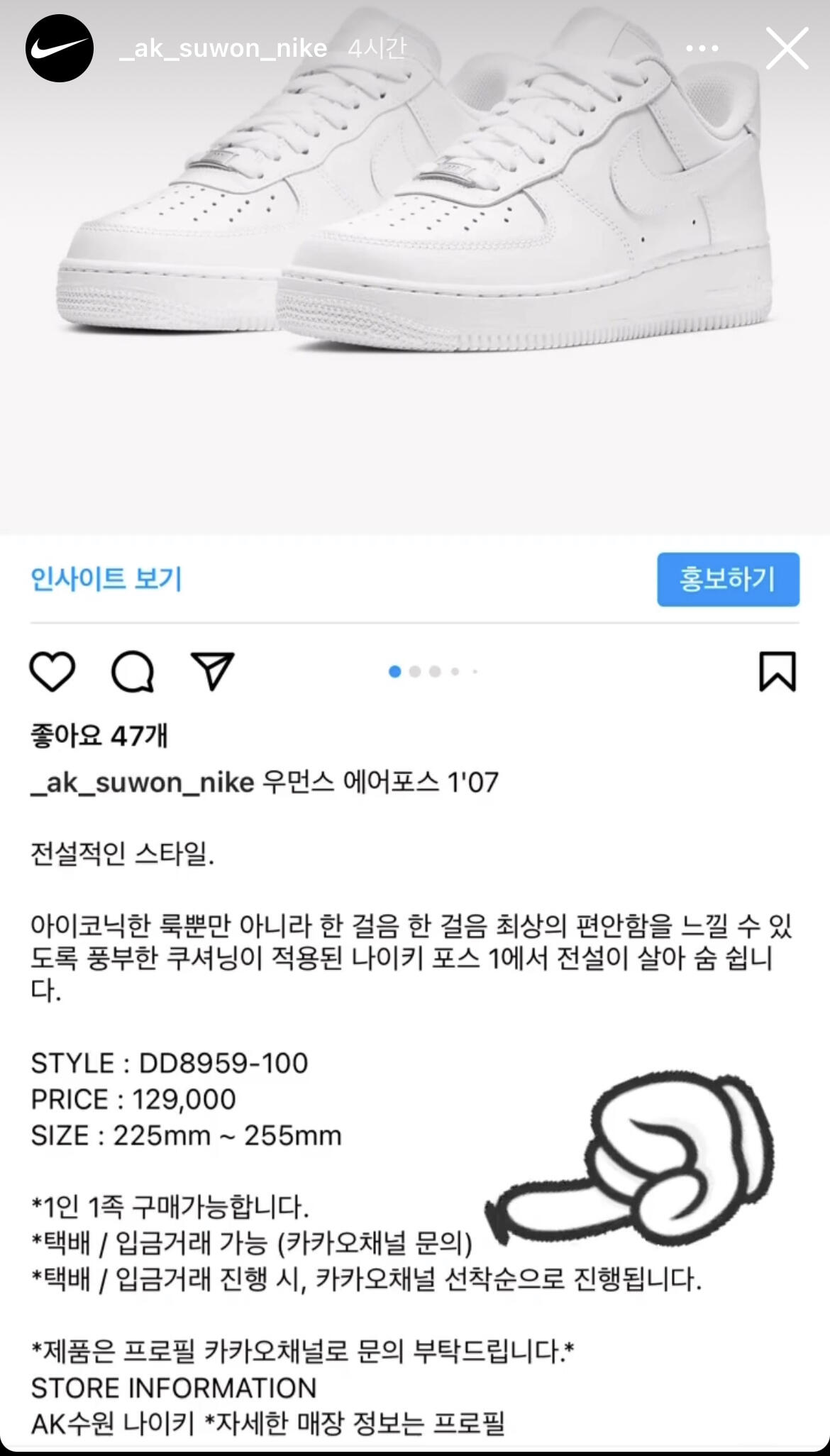Open the story's more options menu
This screenshot has height=1456, width=830.
(x=702, y=48)
